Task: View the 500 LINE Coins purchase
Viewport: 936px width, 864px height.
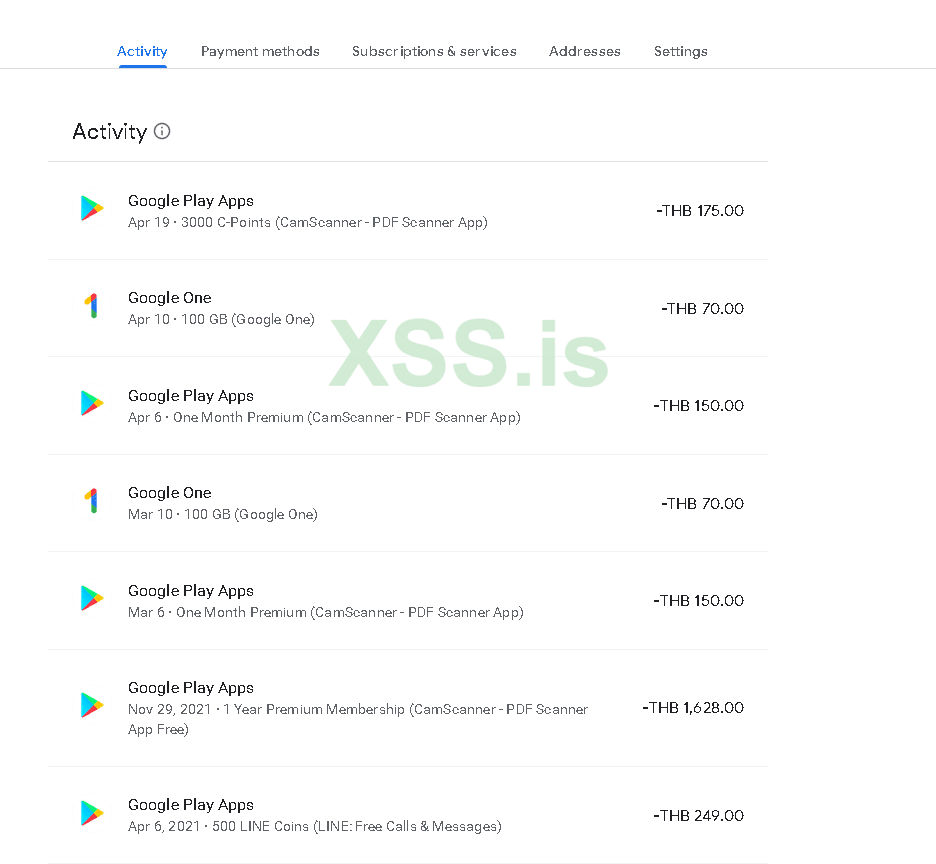Action: click(x=407, y=815)
